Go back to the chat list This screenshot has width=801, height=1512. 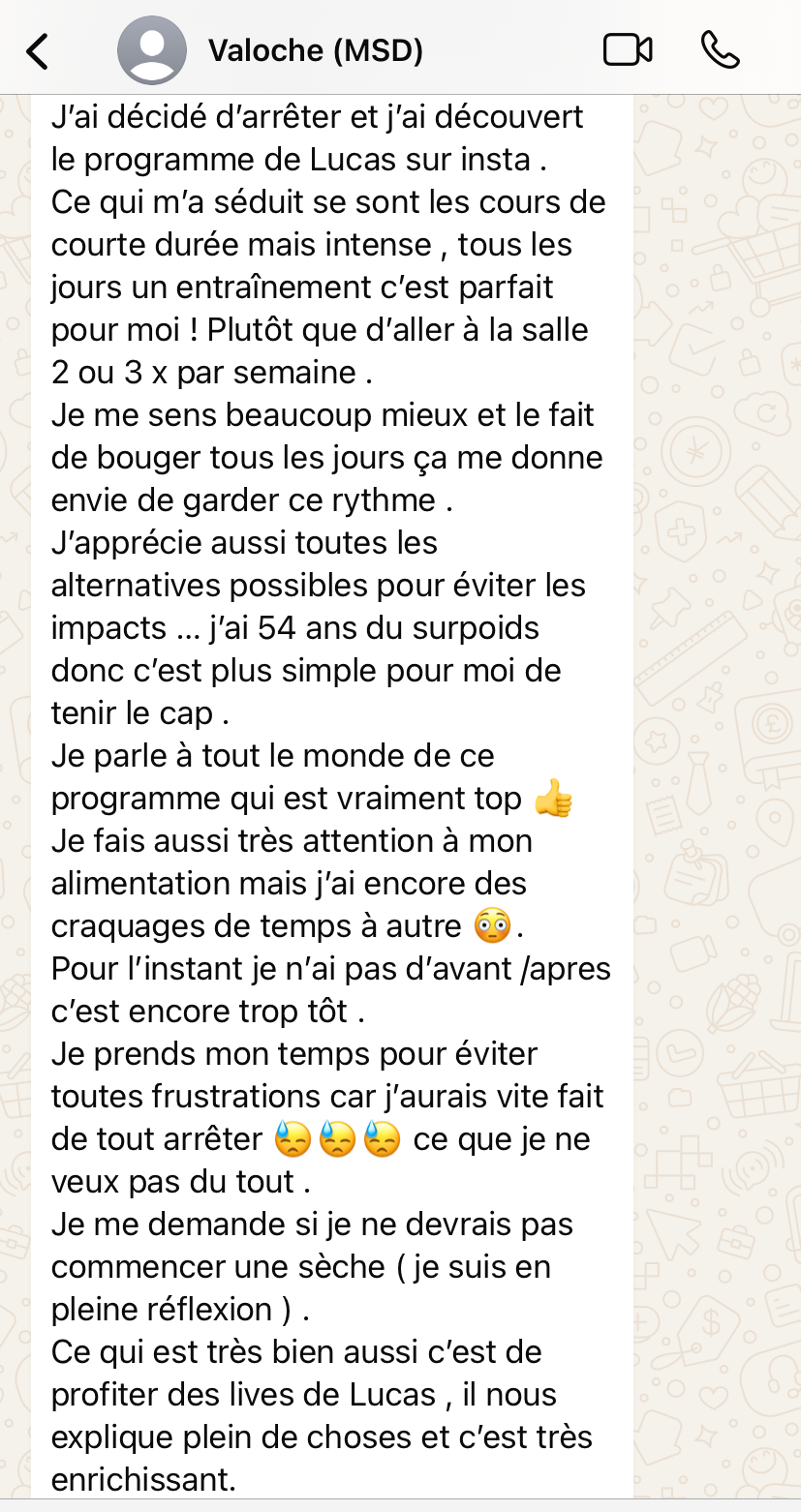[37, 51]
